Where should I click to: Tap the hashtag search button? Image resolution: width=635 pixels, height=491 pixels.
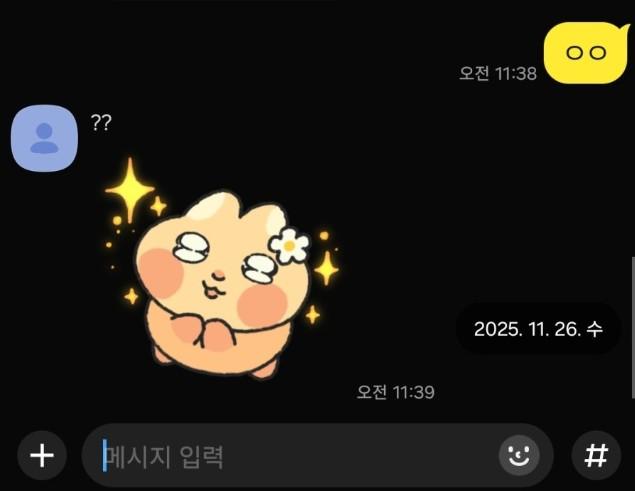click(x=596, y=456)
